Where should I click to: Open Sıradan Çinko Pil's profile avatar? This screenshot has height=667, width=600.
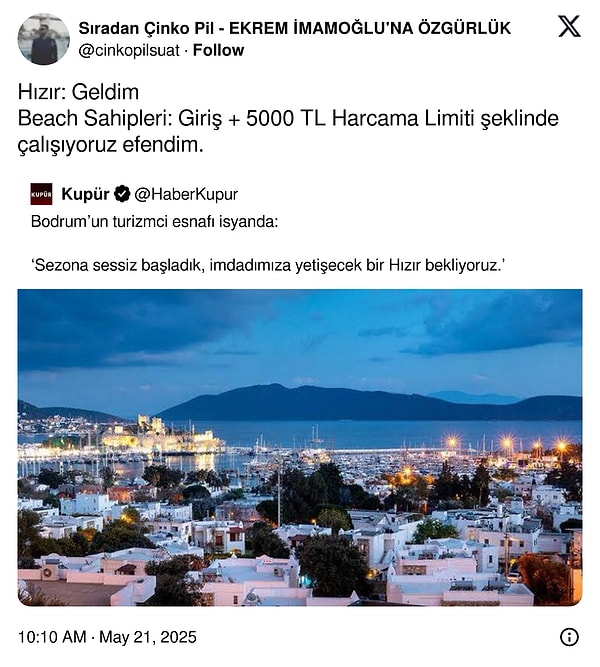point(43,39)
